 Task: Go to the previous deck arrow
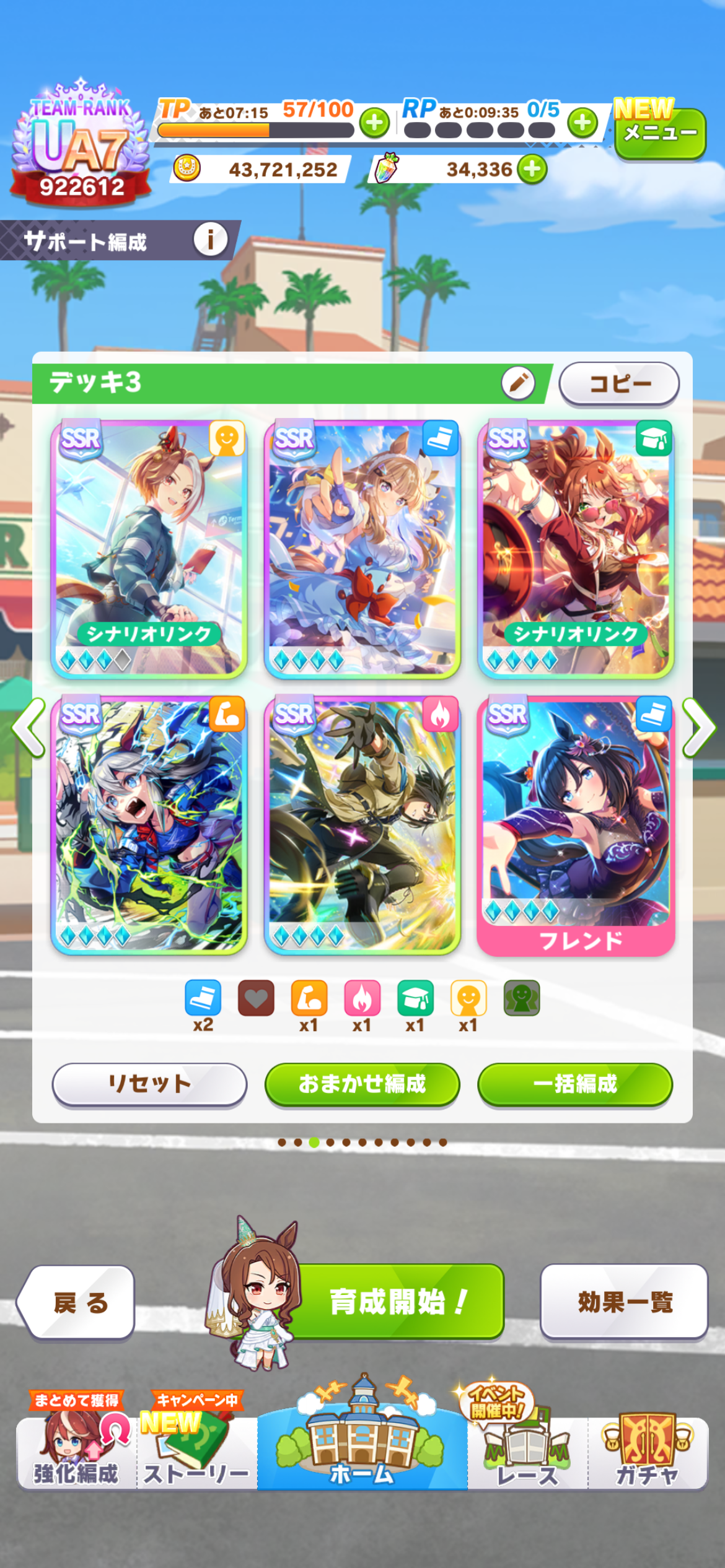tap(29, 728)
